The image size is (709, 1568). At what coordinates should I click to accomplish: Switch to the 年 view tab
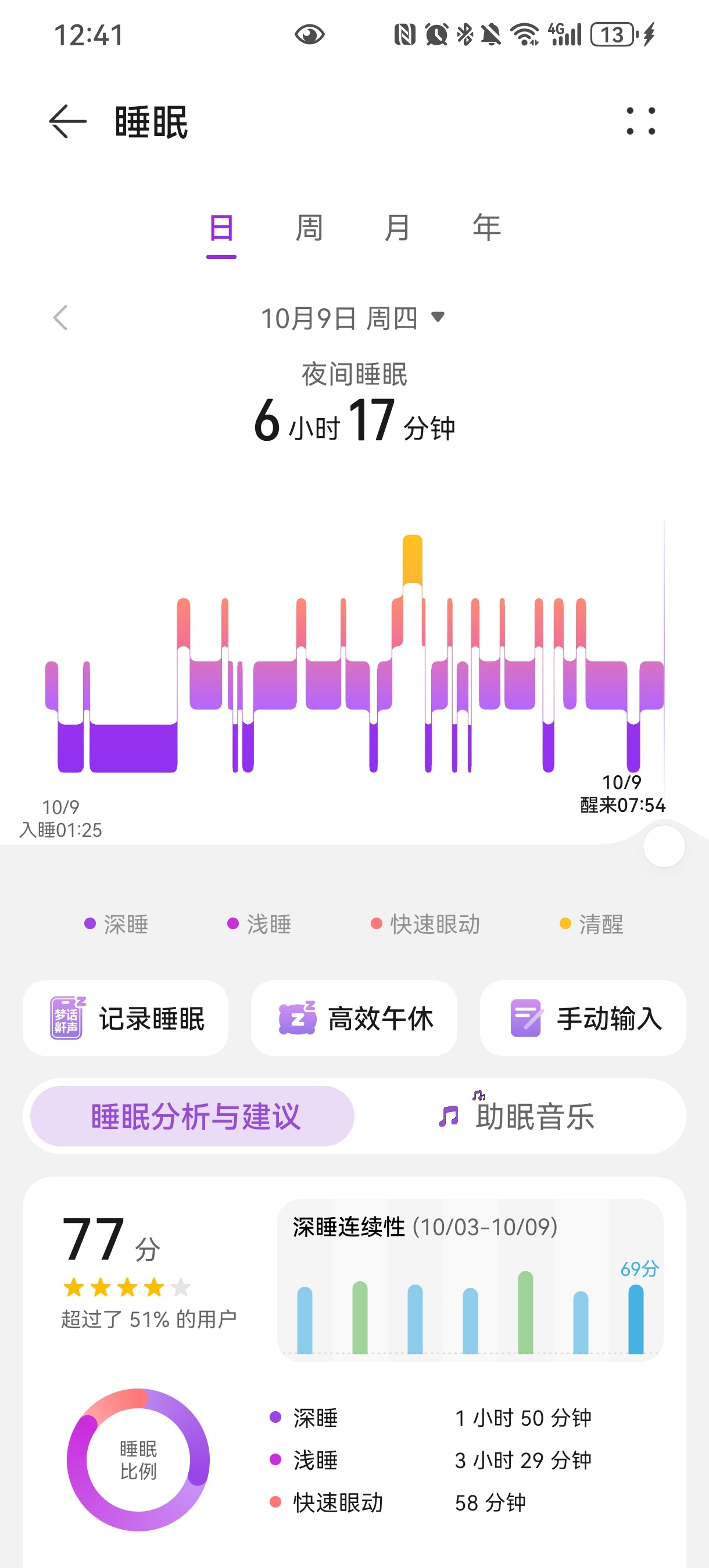click(486, 229)
